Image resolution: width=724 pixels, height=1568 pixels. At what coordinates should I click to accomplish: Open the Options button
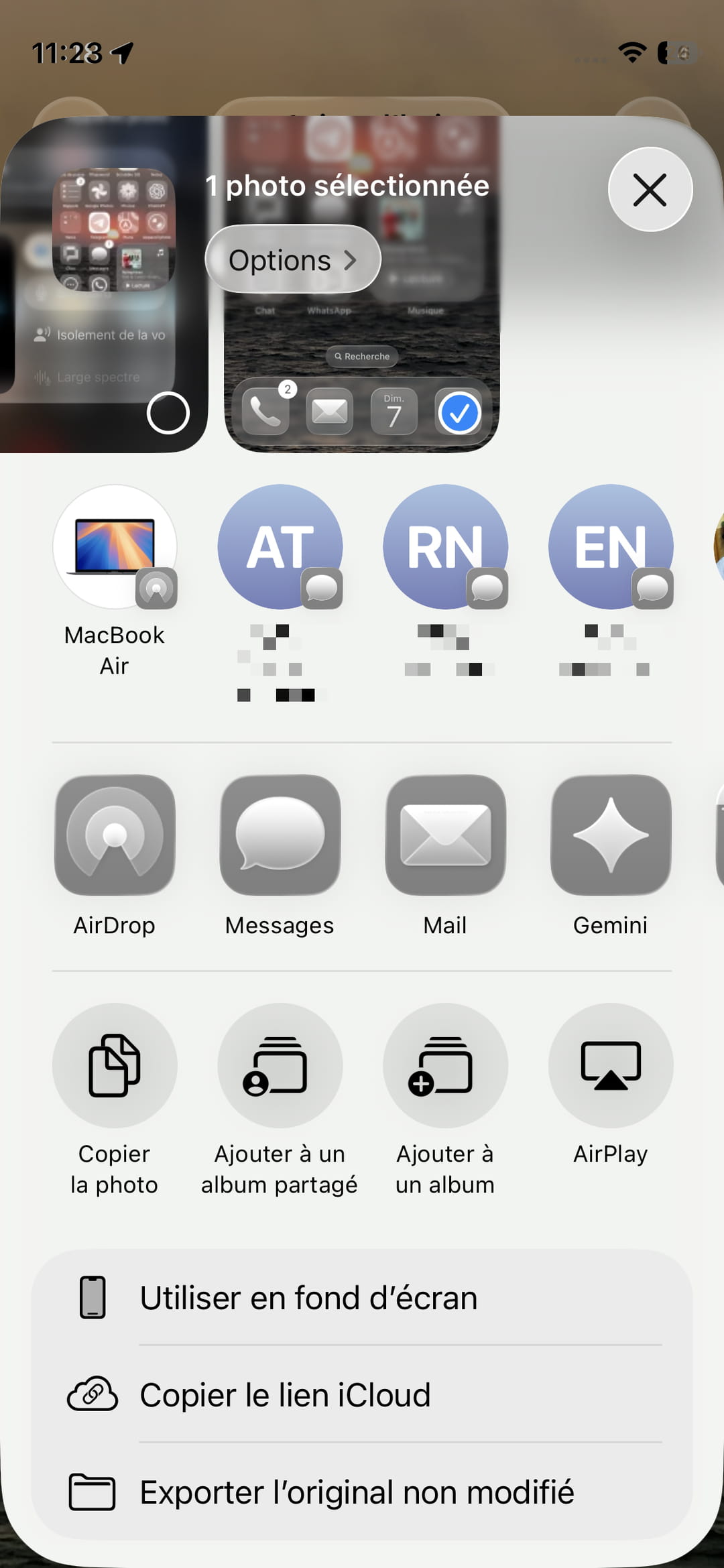point(292,259)
